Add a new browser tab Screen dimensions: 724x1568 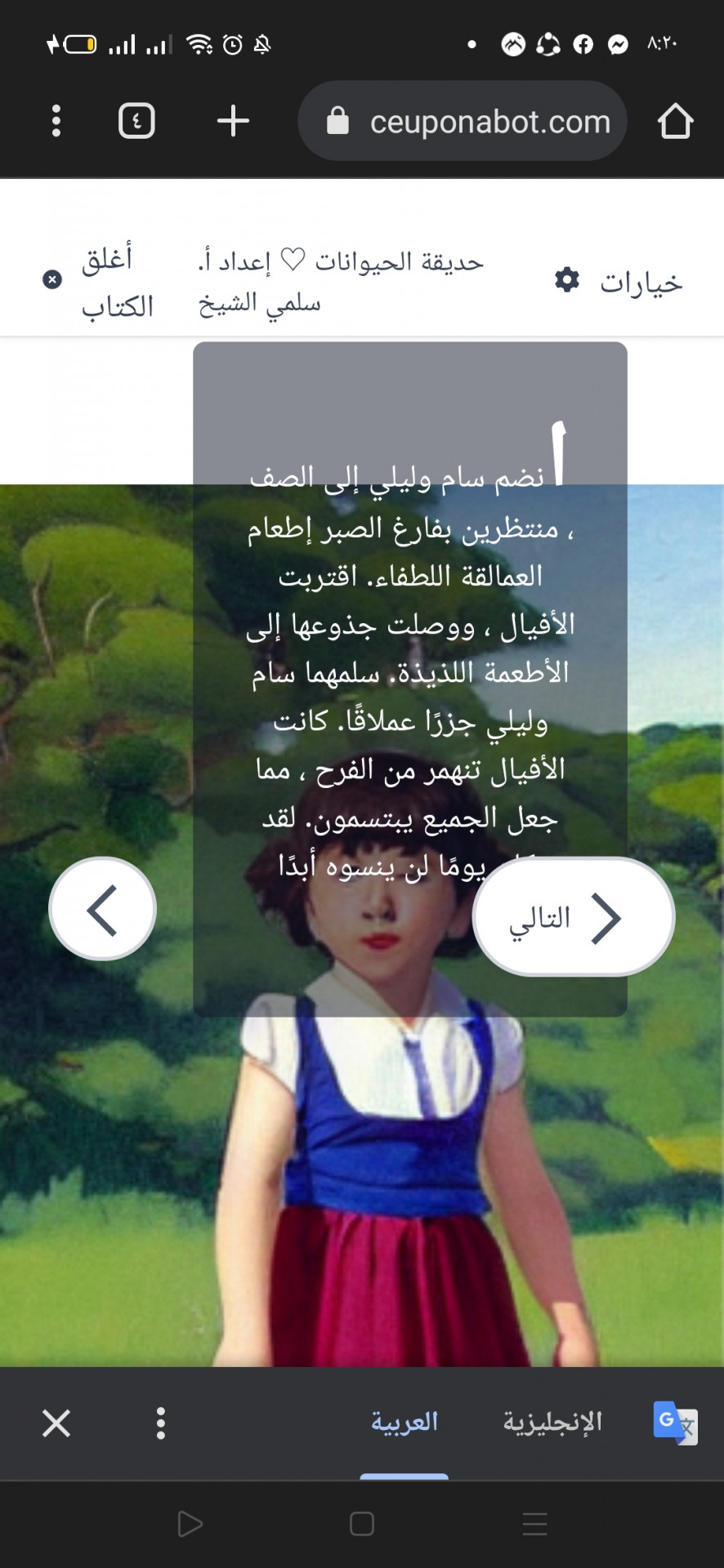[x=233, y=121]
